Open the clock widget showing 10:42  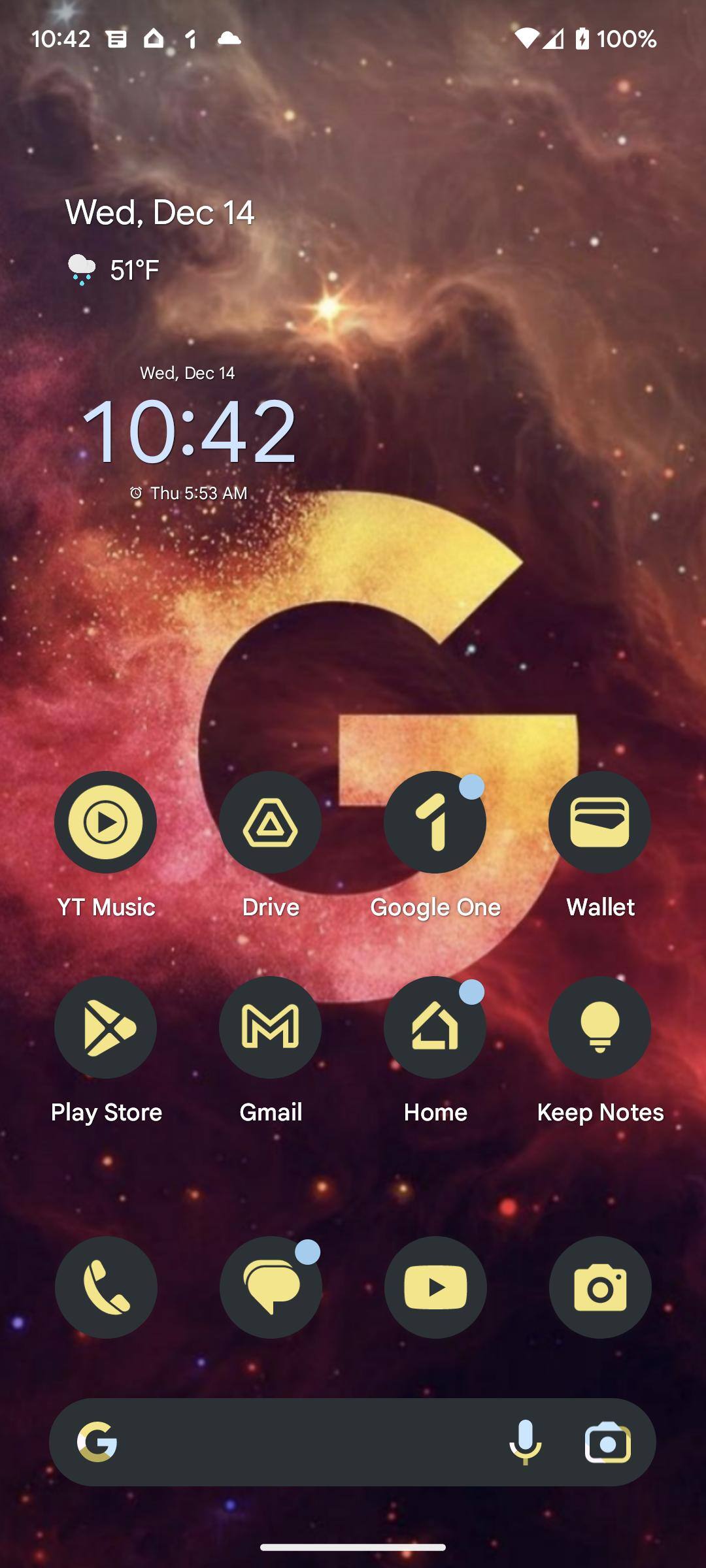point(188,431)
